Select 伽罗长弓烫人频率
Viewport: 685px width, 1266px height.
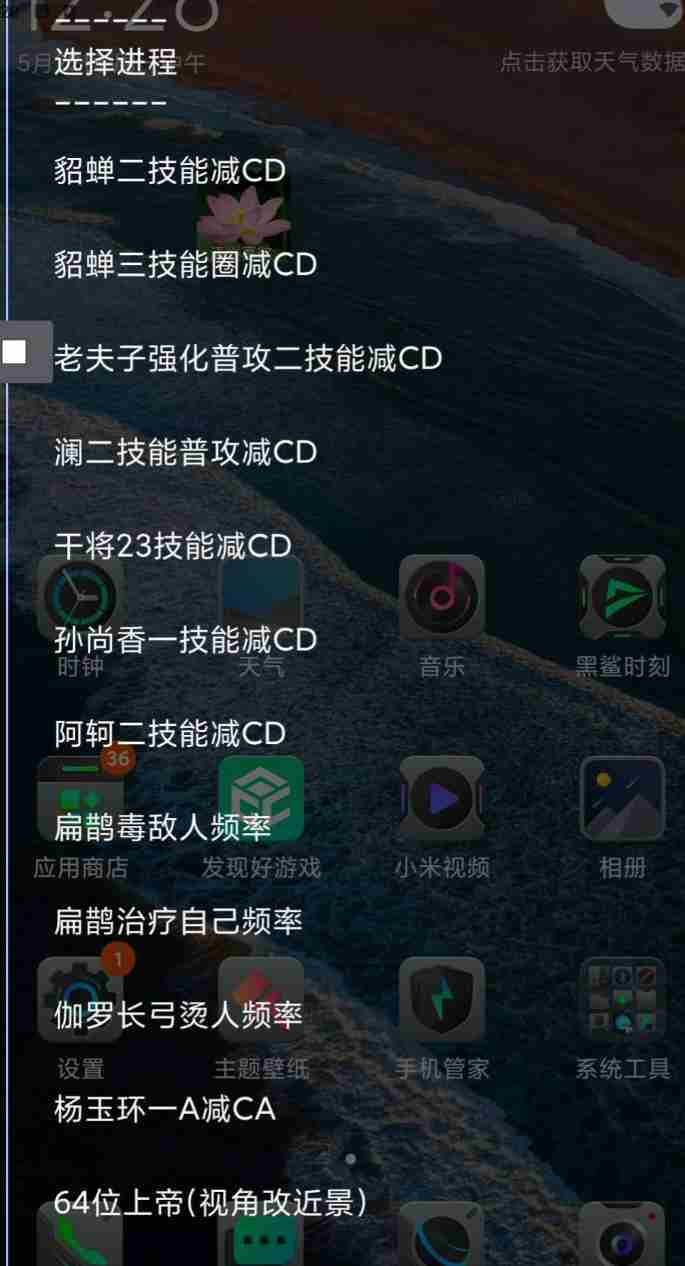(178, 1015)
